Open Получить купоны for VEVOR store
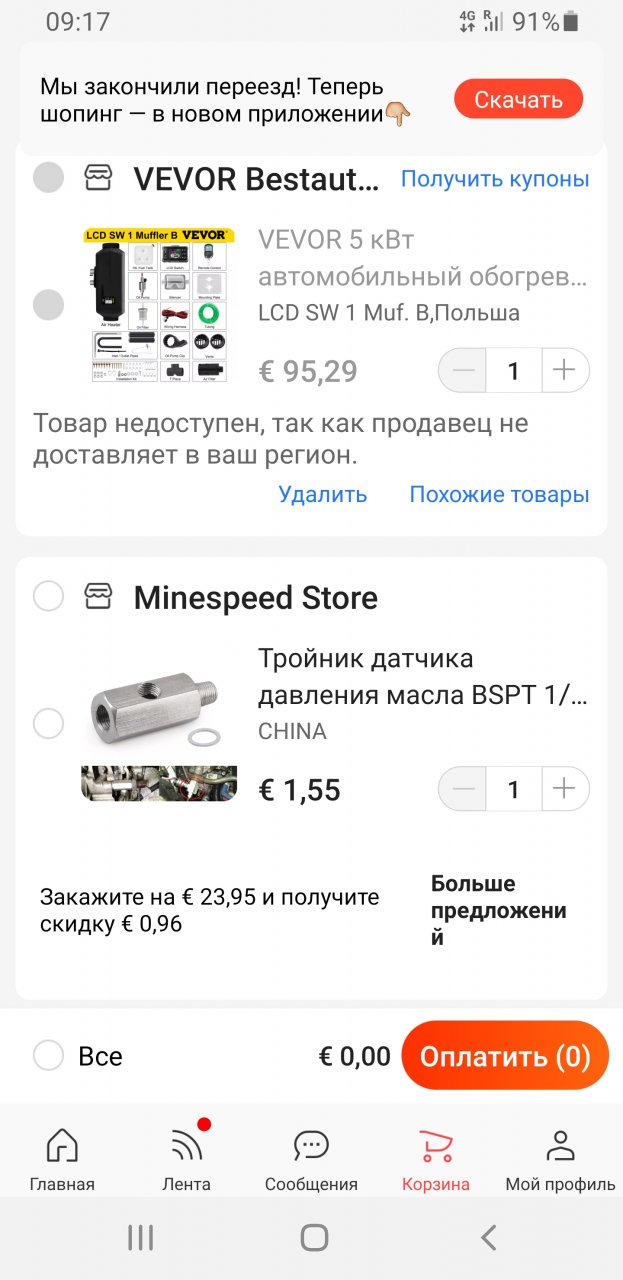Image resolution: width=623 pixels, height=1280 pixels. pos(494,179)
